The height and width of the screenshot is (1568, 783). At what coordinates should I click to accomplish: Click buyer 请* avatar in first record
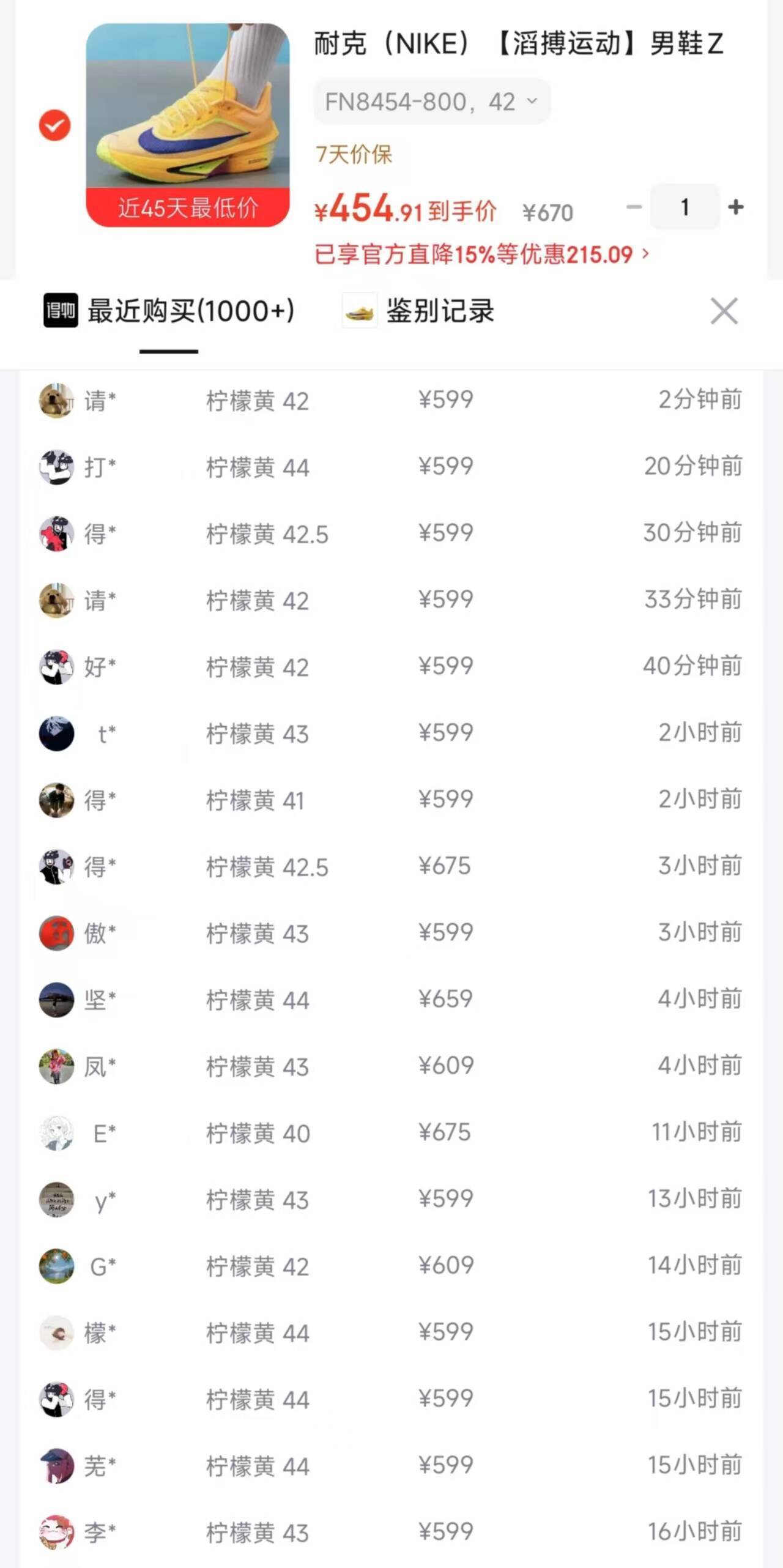click(56, 401)
